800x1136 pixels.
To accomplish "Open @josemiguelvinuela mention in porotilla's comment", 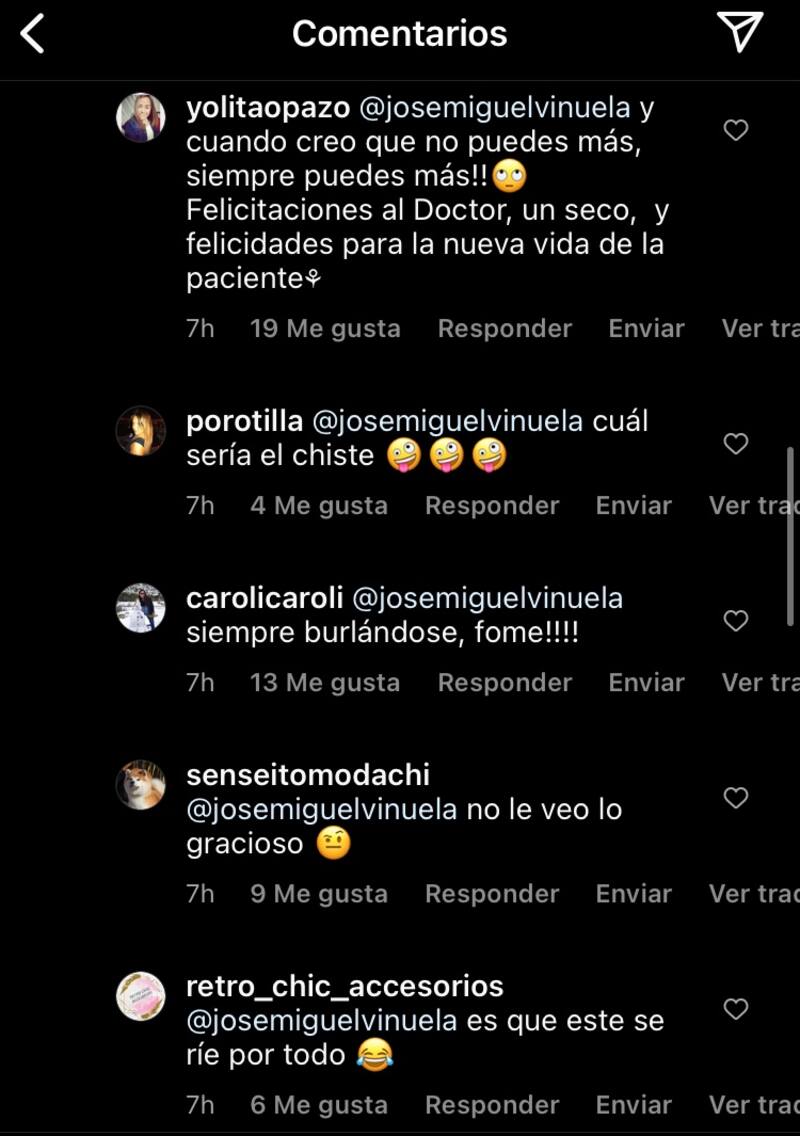I will click(x=448, y=422).
